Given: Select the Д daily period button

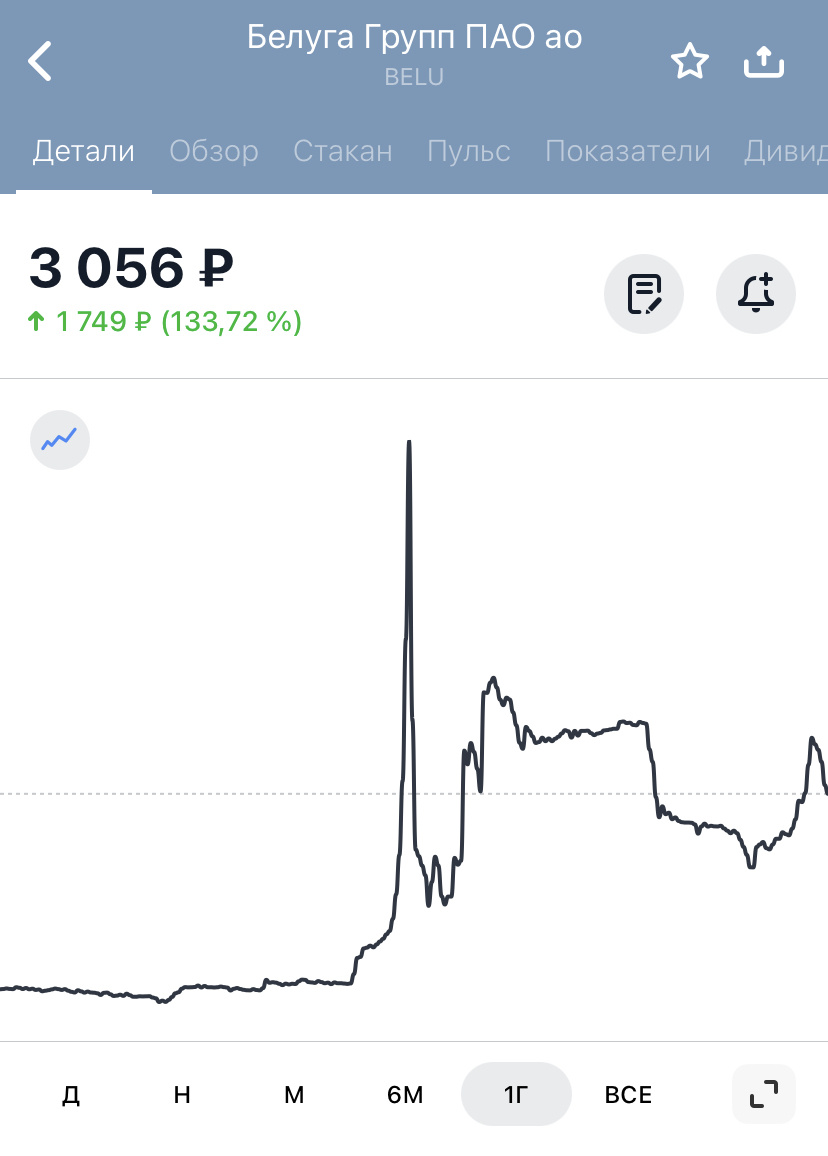Looking at the screenshot, I should click(69, 1094).
